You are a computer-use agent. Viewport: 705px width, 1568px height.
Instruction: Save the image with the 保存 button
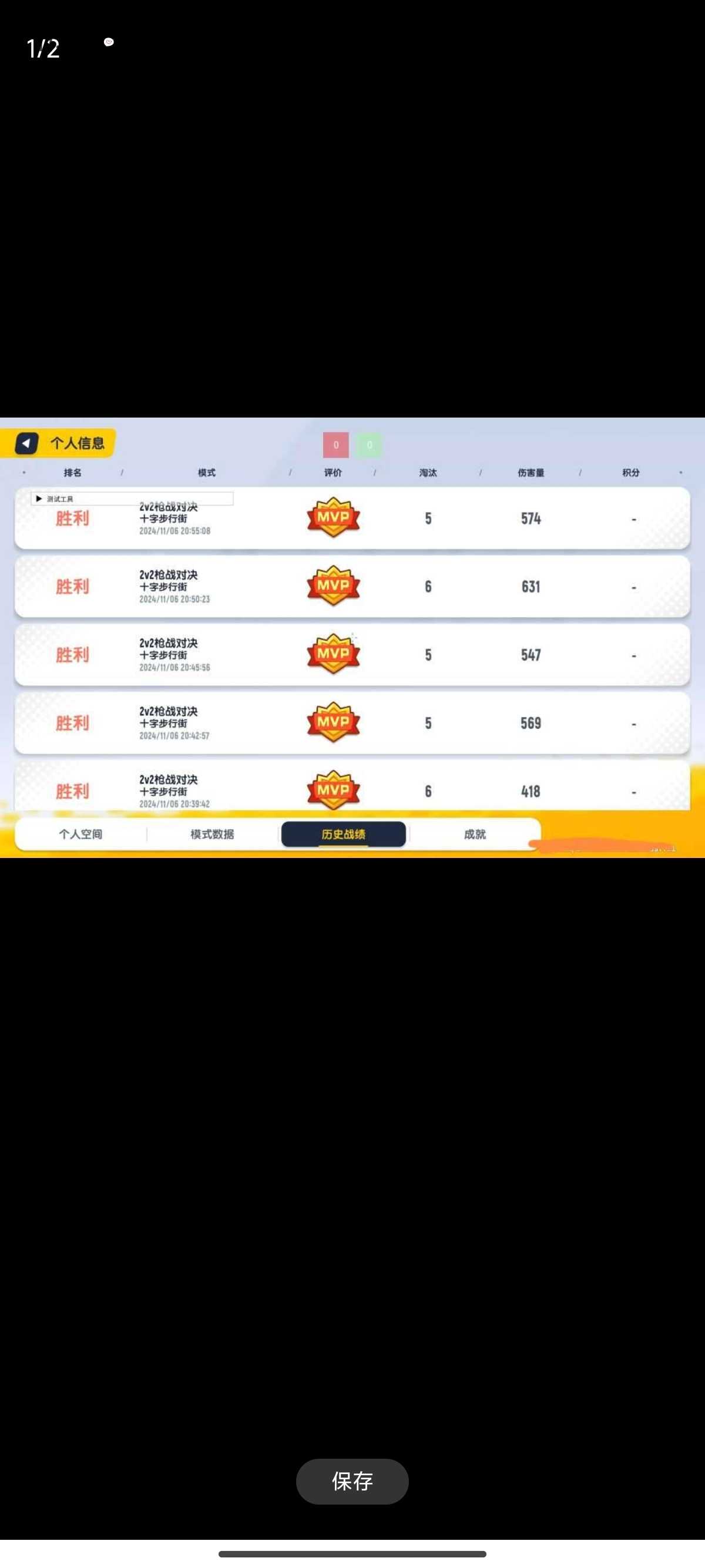352,1481
